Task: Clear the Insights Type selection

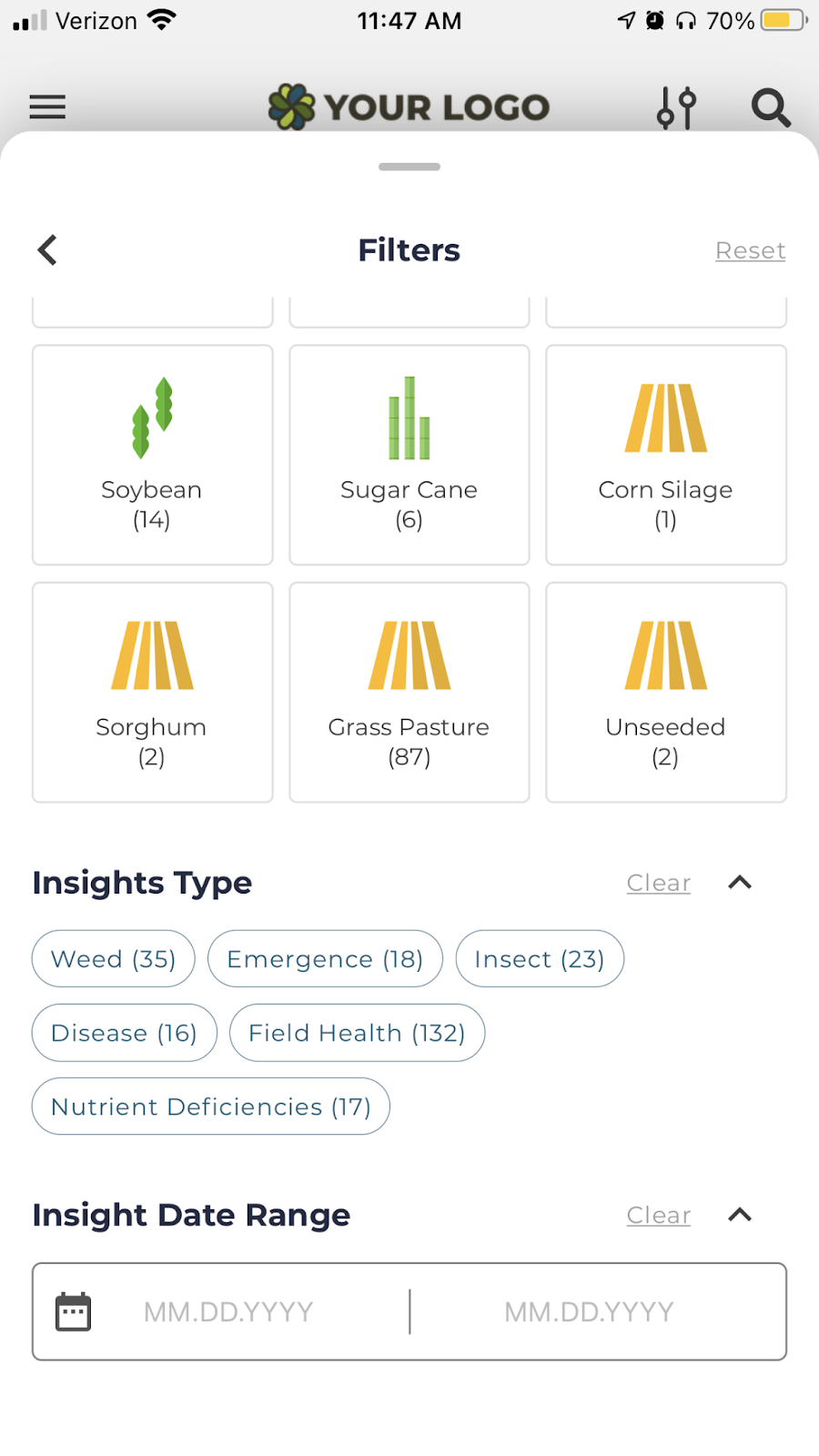Action: point(658,883)
